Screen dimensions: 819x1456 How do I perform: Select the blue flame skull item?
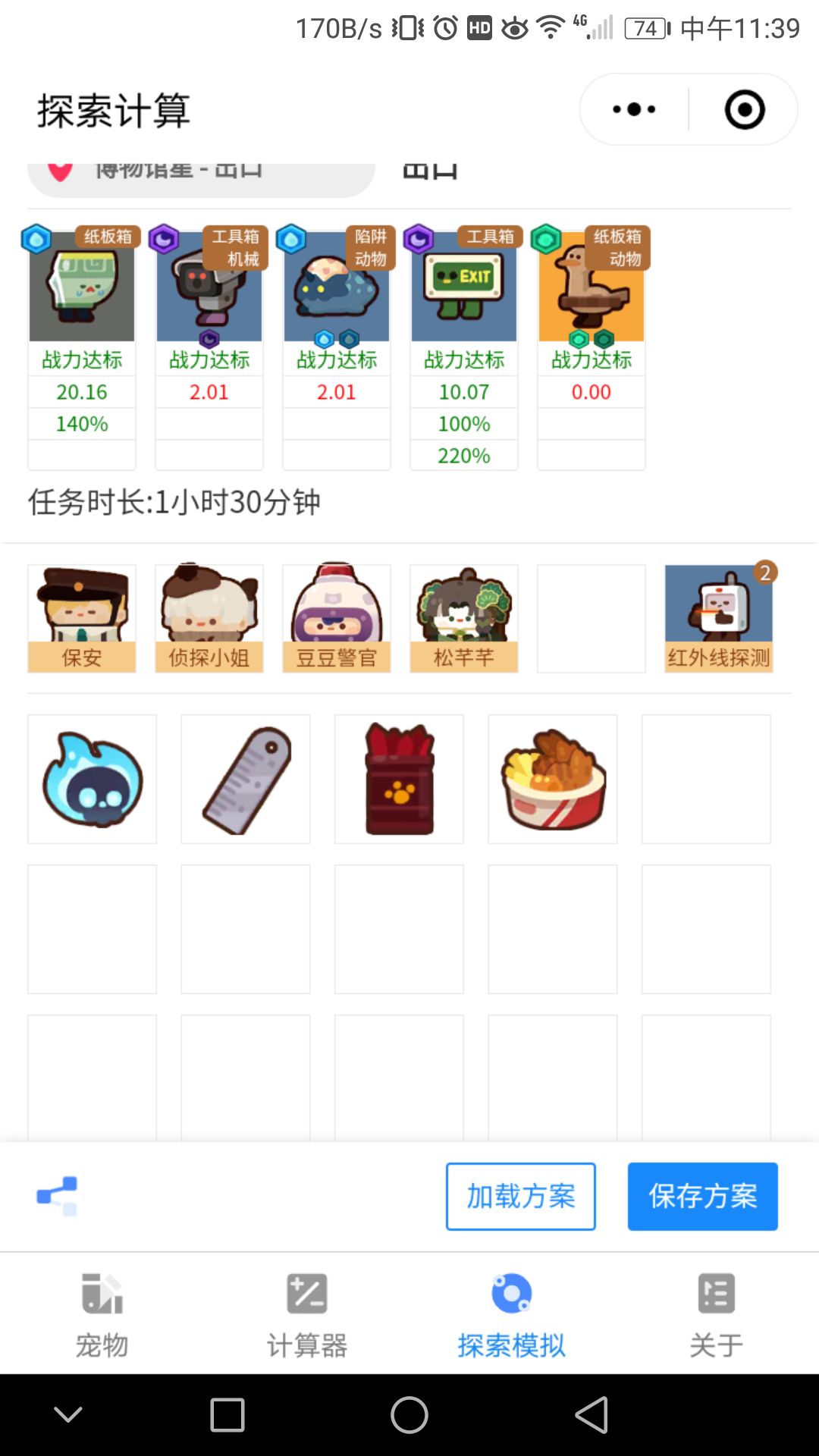point(91,777)
